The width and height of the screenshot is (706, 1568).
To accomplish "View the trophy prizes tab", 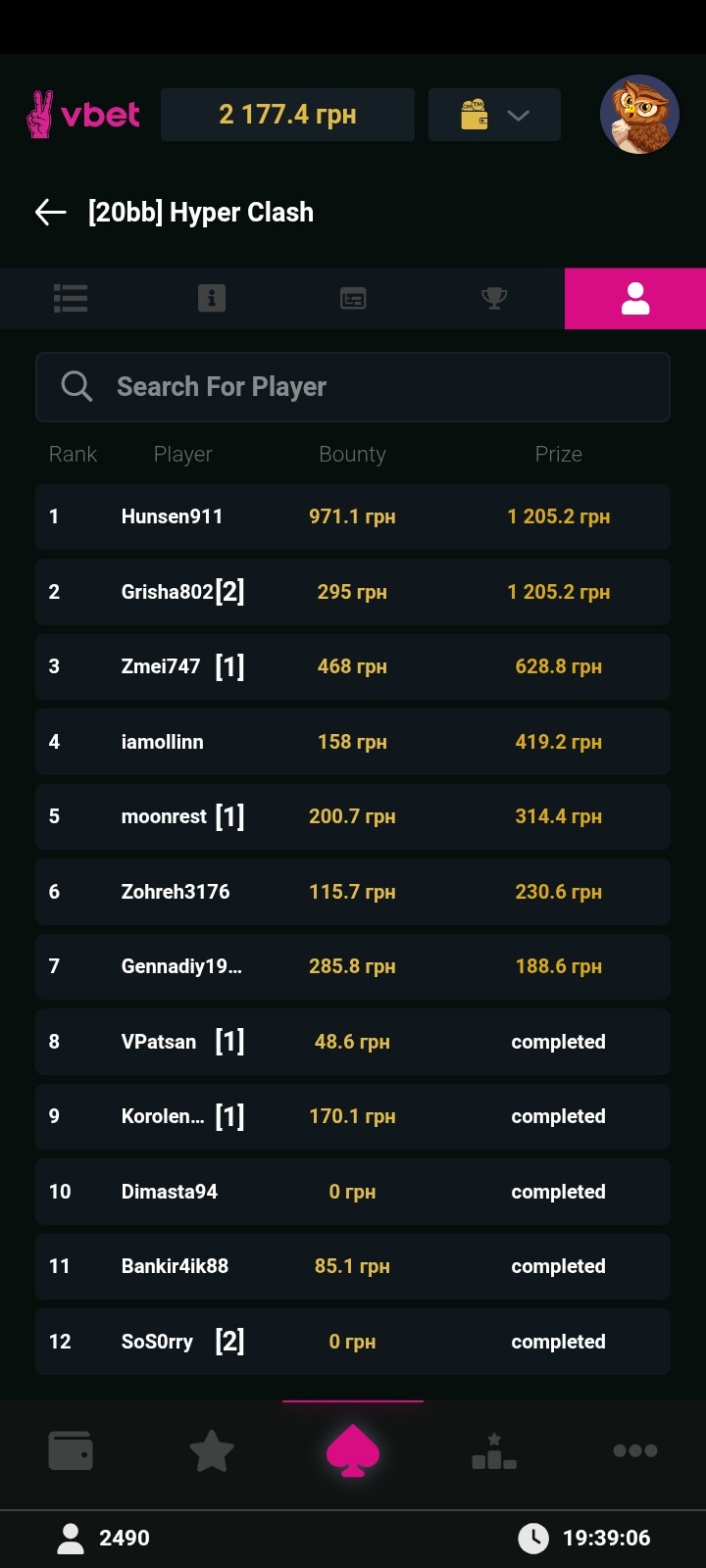I will click(x=494, y=298).
